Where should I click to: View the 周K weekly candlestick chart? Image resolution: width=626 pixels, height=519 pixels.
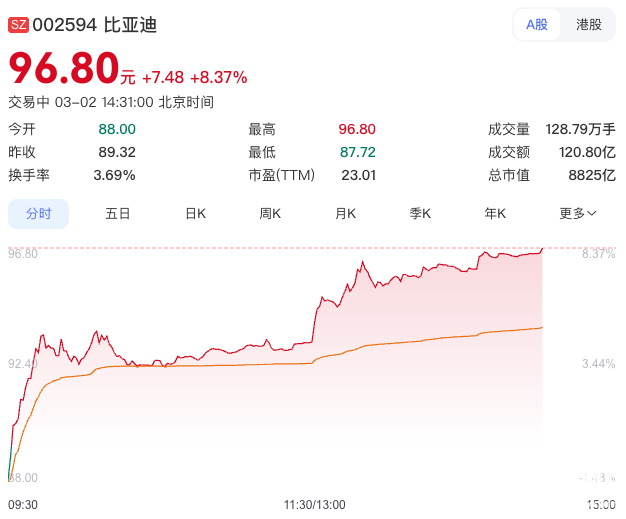click(270, 213)
